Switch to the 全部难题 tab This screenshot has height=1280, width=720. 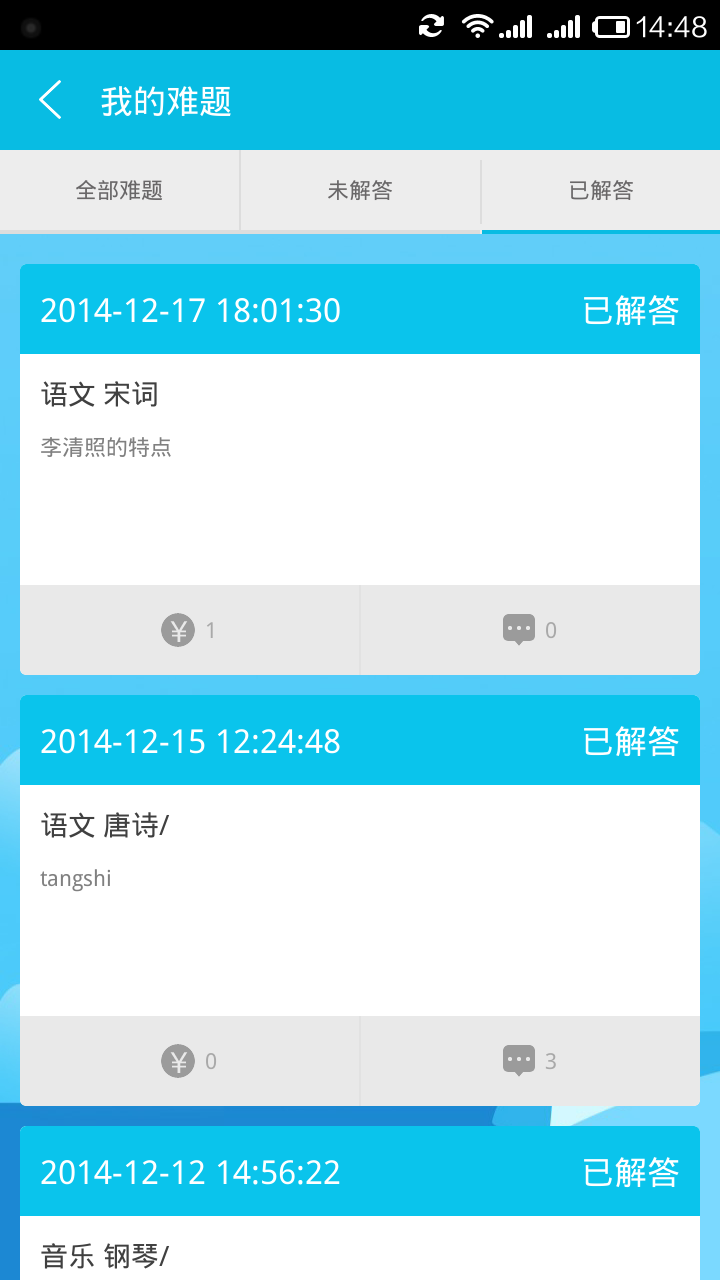119,190
